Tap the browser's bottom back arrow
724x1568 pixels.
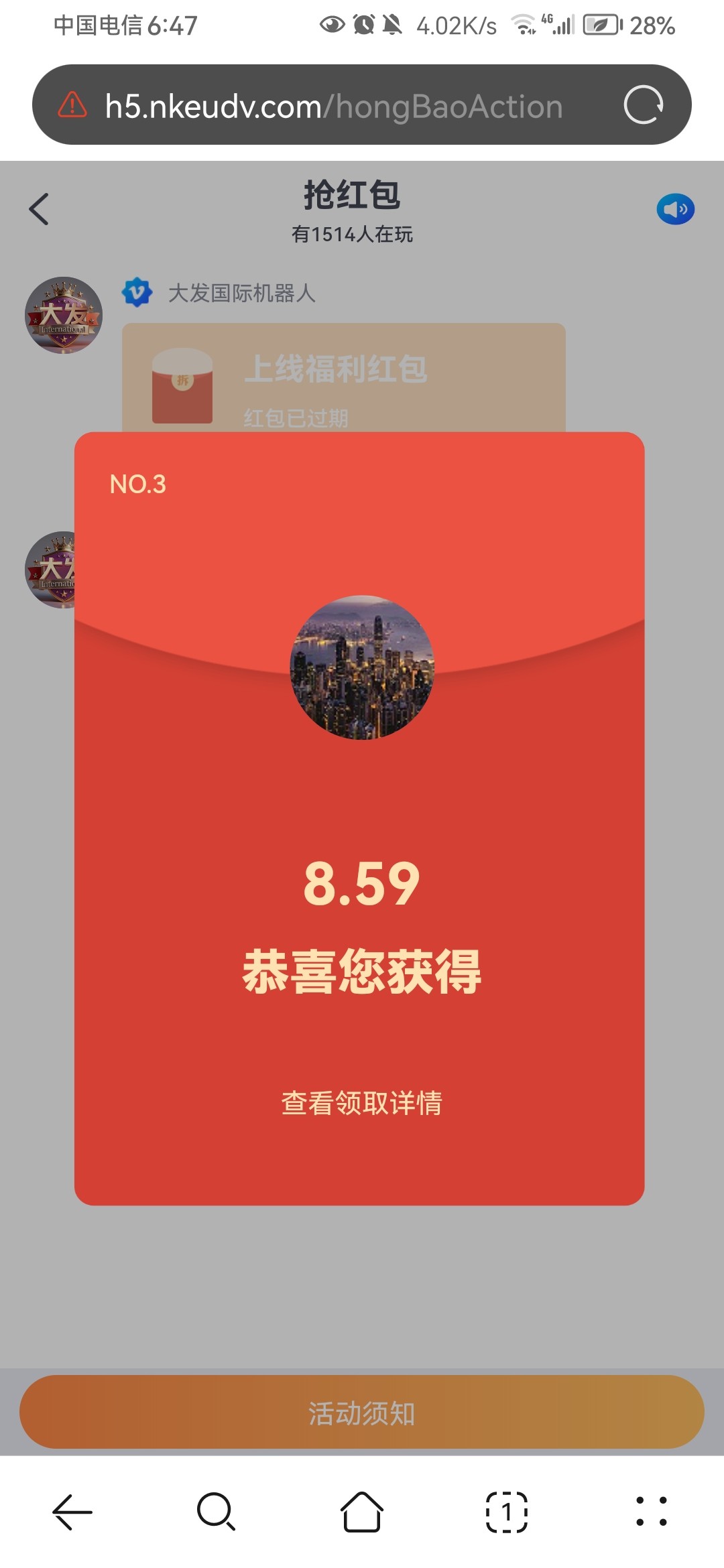(x=72, y=1512)
